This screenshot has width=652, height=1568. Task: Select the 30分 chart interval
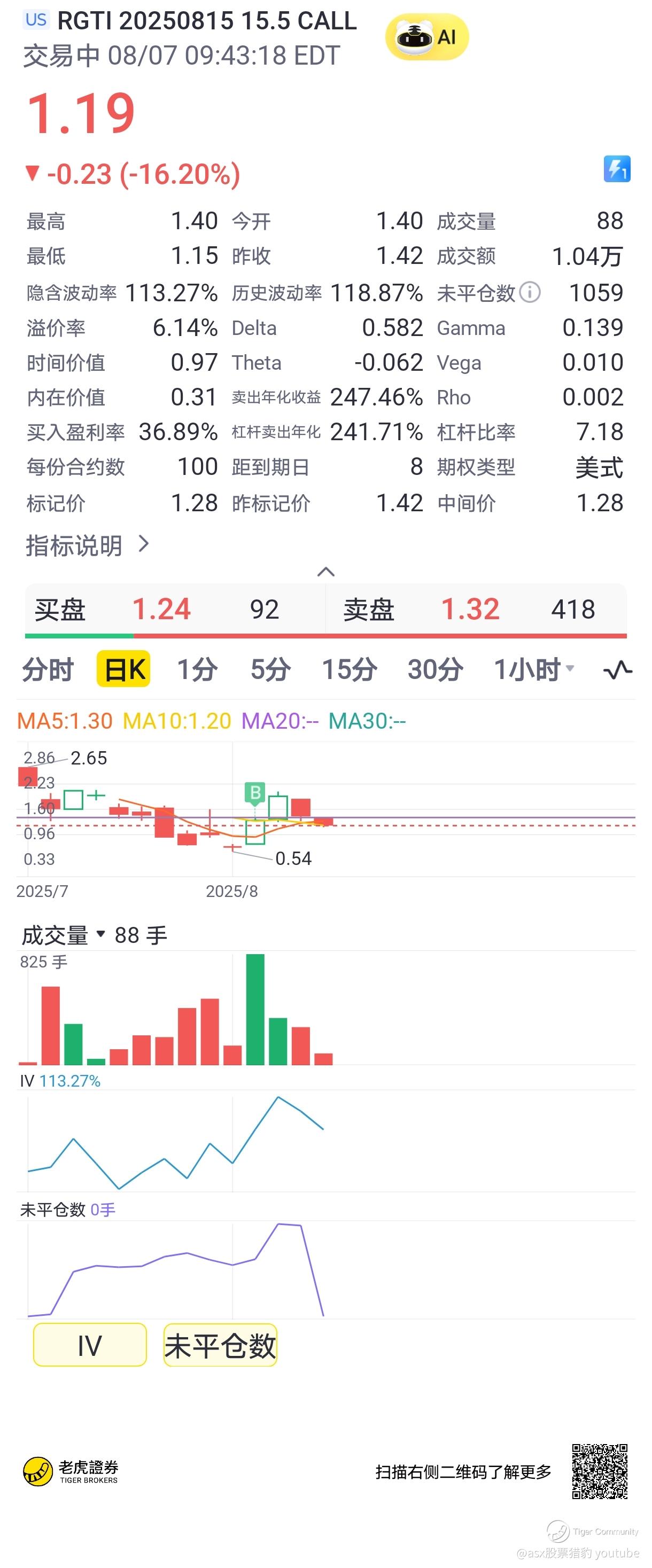pos(435,669)
